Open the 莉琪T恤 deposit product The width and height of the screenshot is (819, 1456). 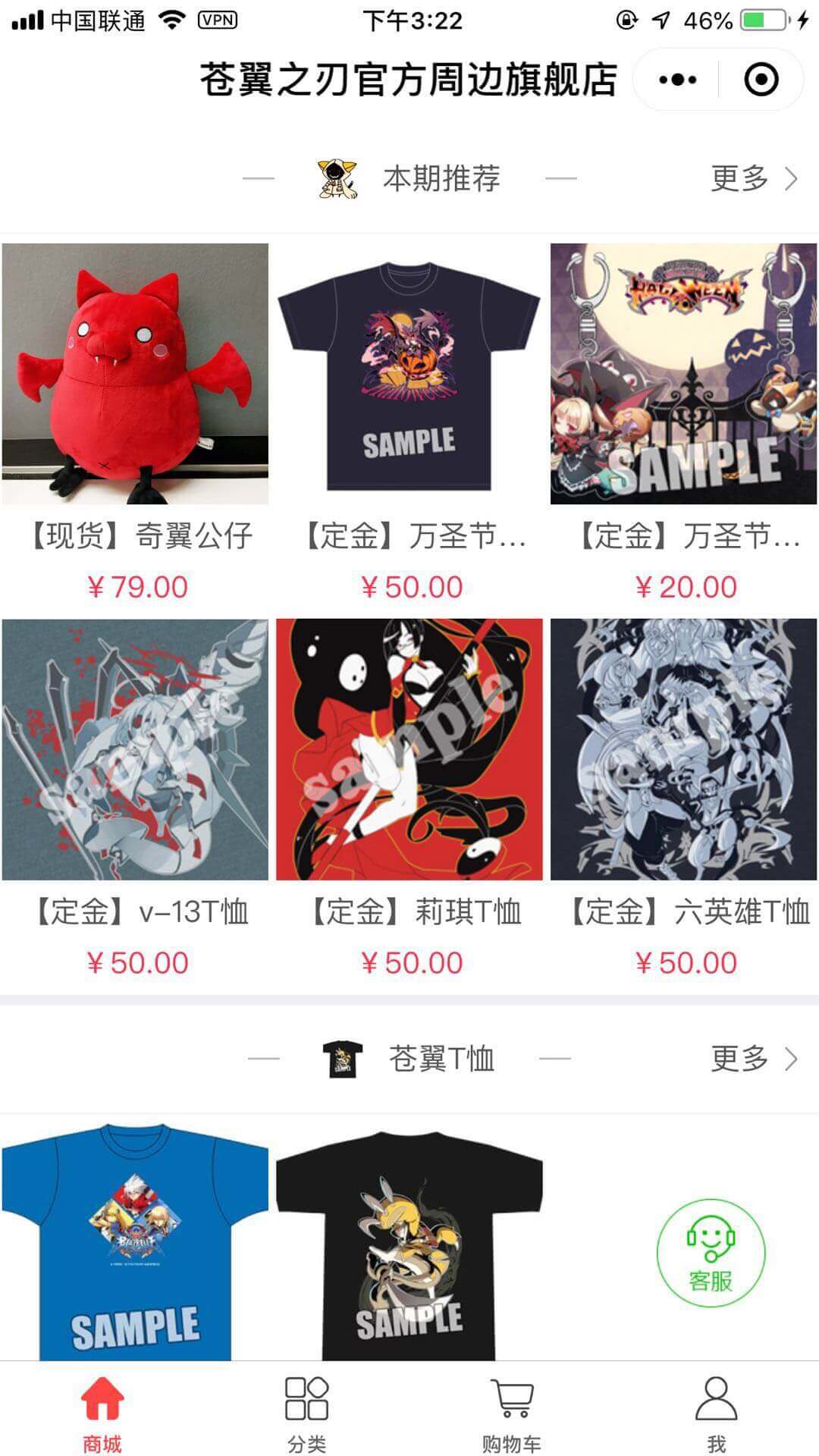pos(409,750)
